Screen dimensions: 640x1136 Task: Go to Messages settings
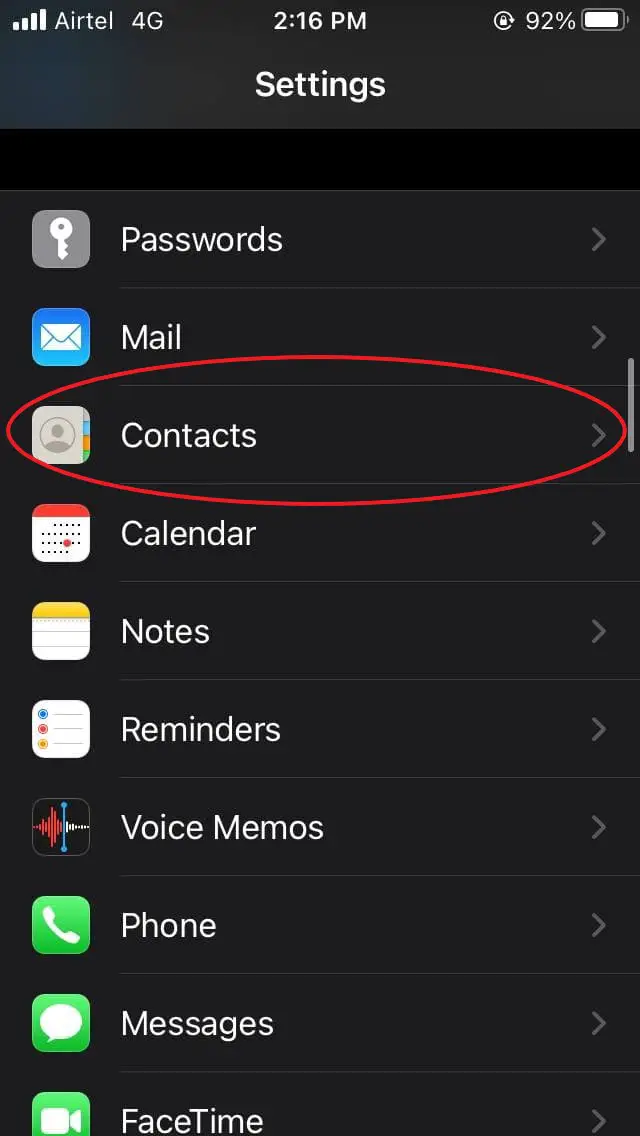(x=320, y=1023)
